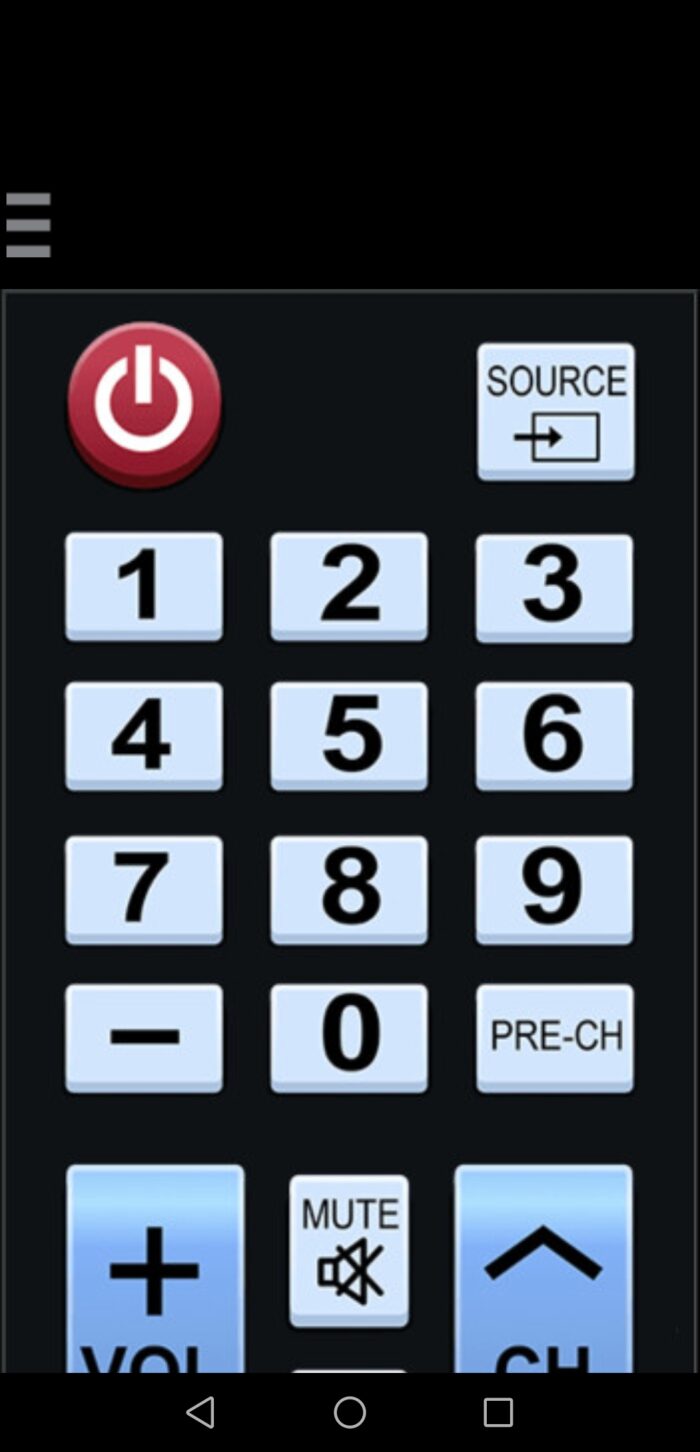Open the hamburger menu
The image size is (700, 1452).
tap(28, 226)
